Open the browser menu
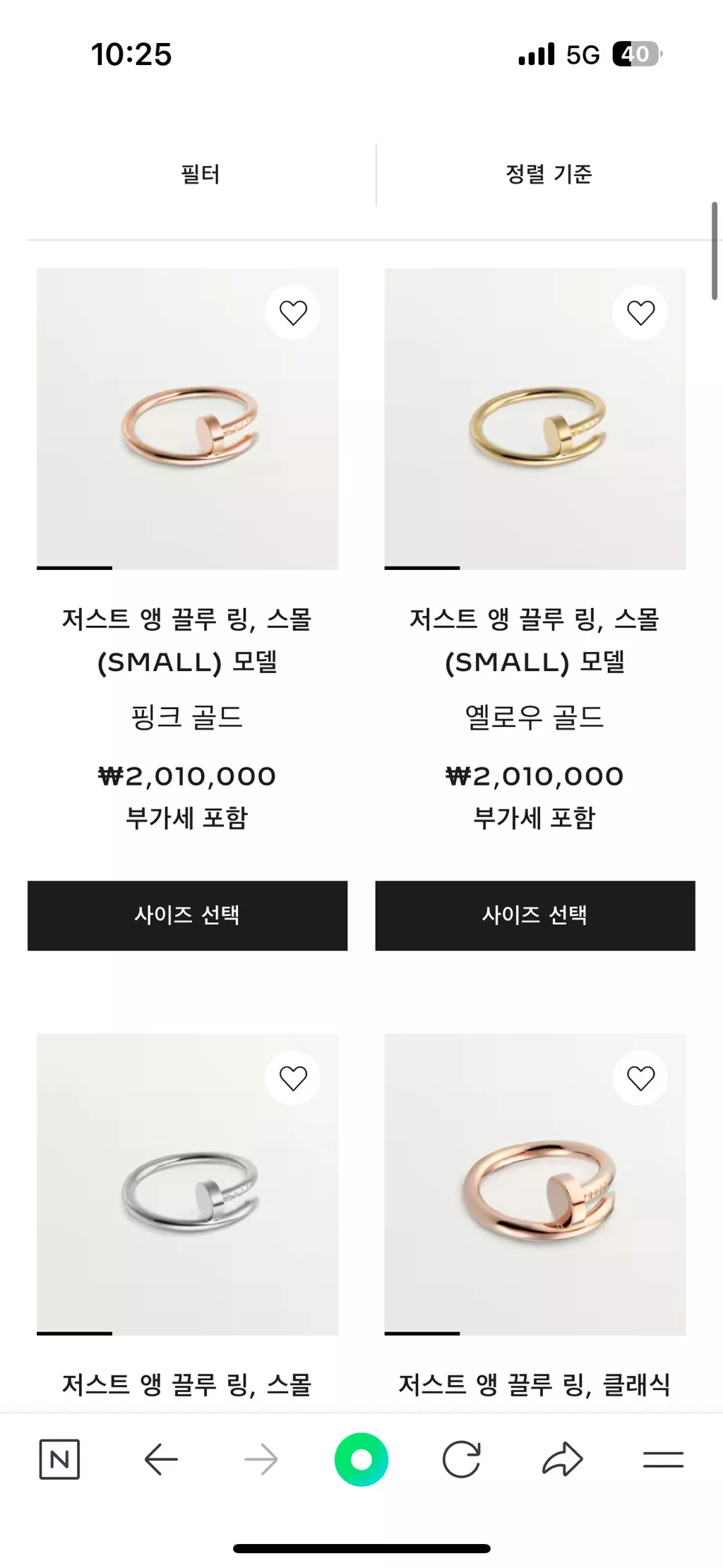723x1568 pixels. pos(663,1459)
